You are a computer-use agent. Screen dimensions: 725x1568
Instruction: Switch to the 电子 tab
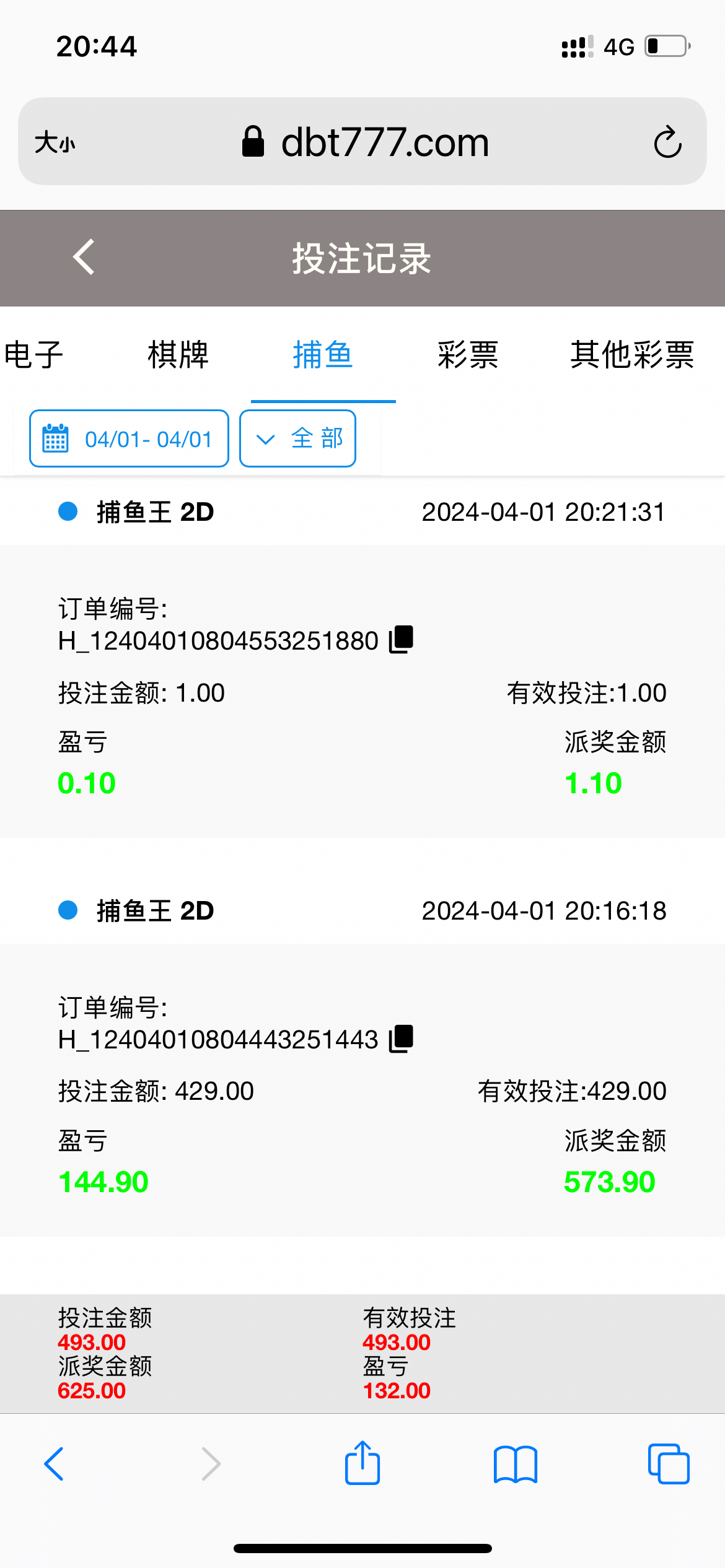(x=34, y=355)
